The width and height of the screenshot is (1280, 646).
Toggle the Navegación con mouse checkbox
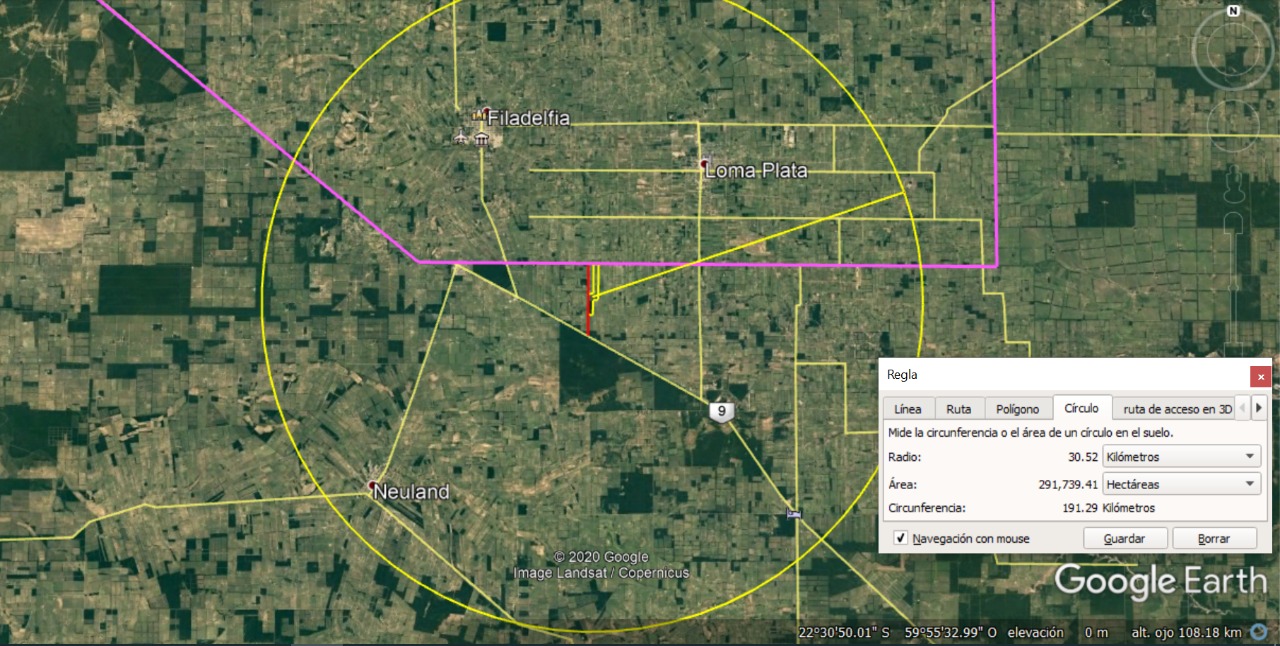click(x=901, y=538)
